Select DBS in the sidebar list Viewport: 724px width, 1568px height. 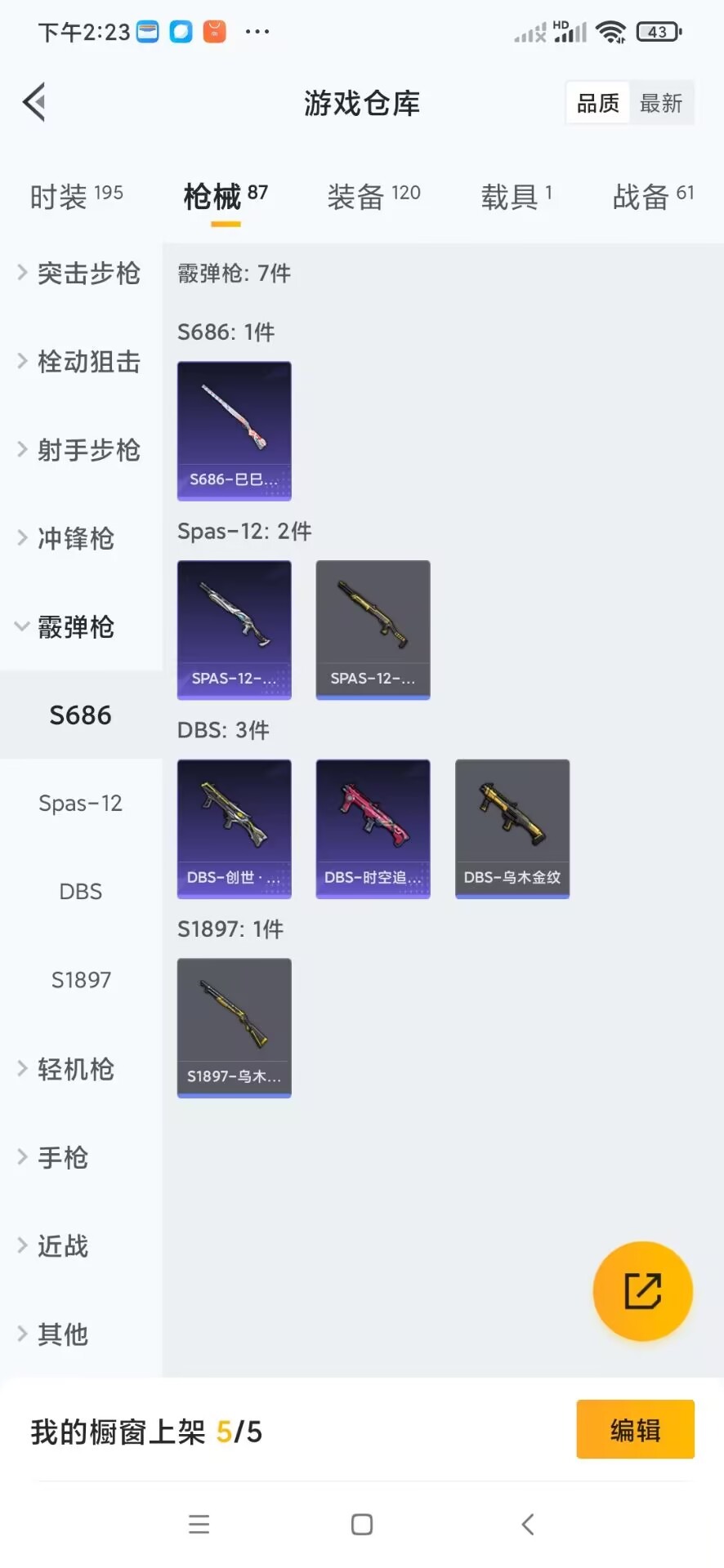79,891
